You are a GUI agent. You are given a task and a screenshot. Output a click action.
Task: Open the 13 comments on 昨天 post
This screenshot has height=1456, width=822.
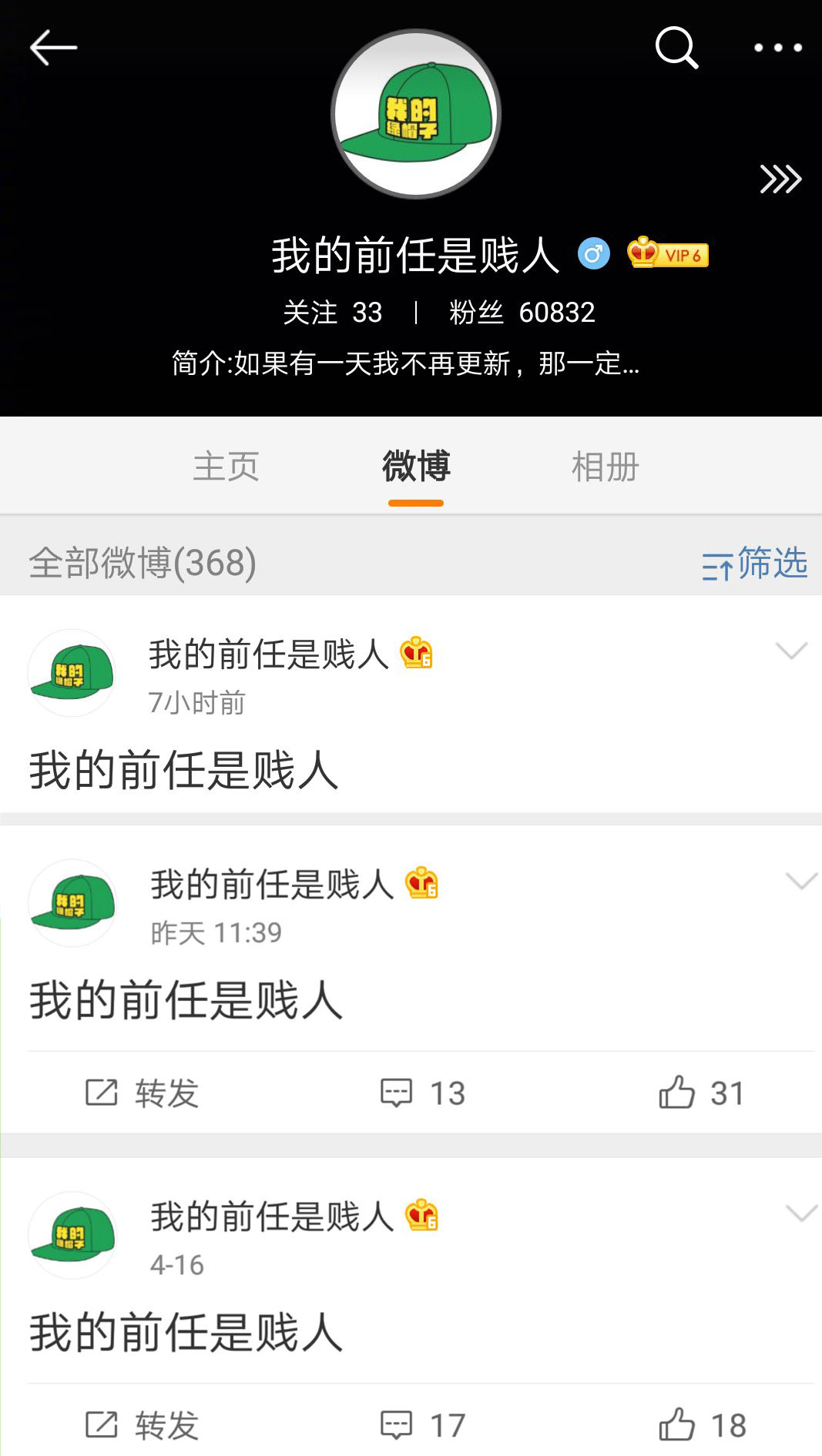[423, 1093]
